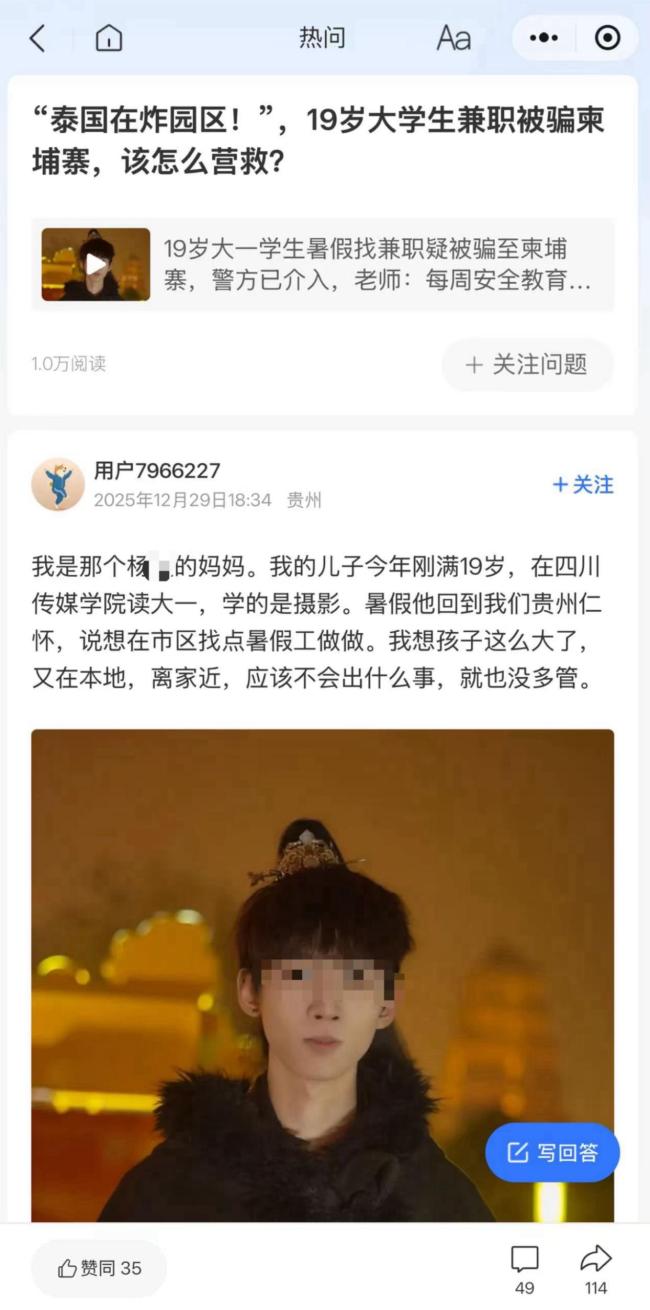This screenshot has height=1310, width=650.
Task: Open the three-dot more menu
Action: 543,39
